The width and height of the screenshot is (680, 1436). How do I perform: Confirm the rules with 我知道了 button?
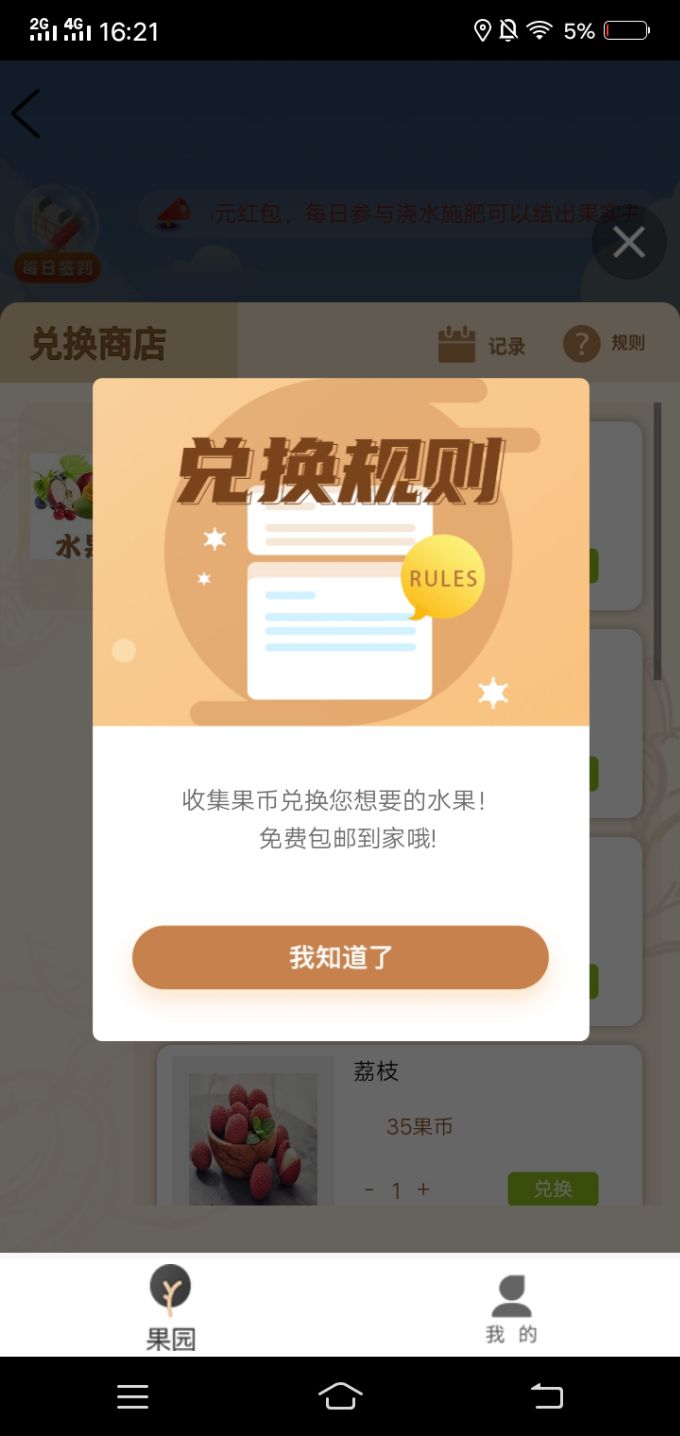pyautogui.click(x=340, y=957)
